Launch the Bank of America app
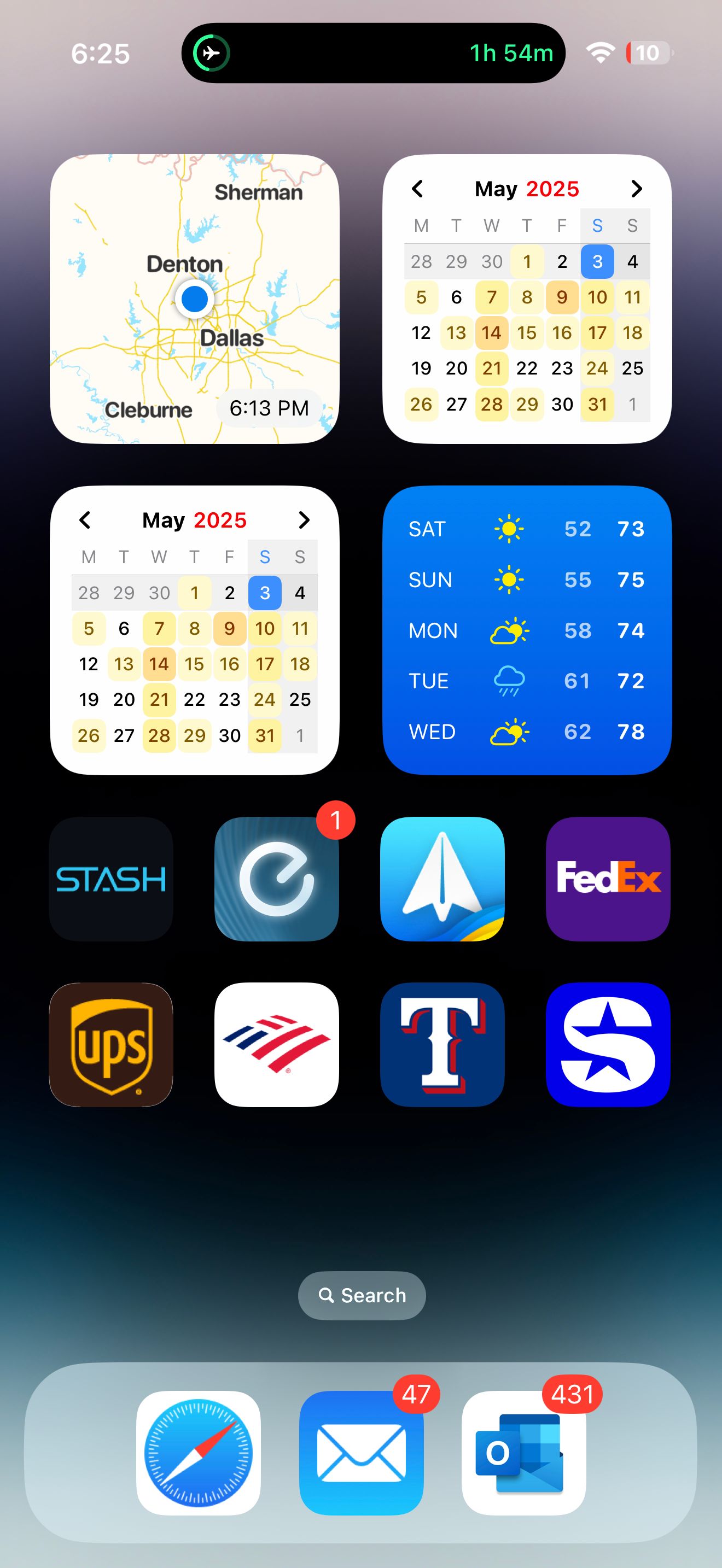 click(x=276, y=1043)
